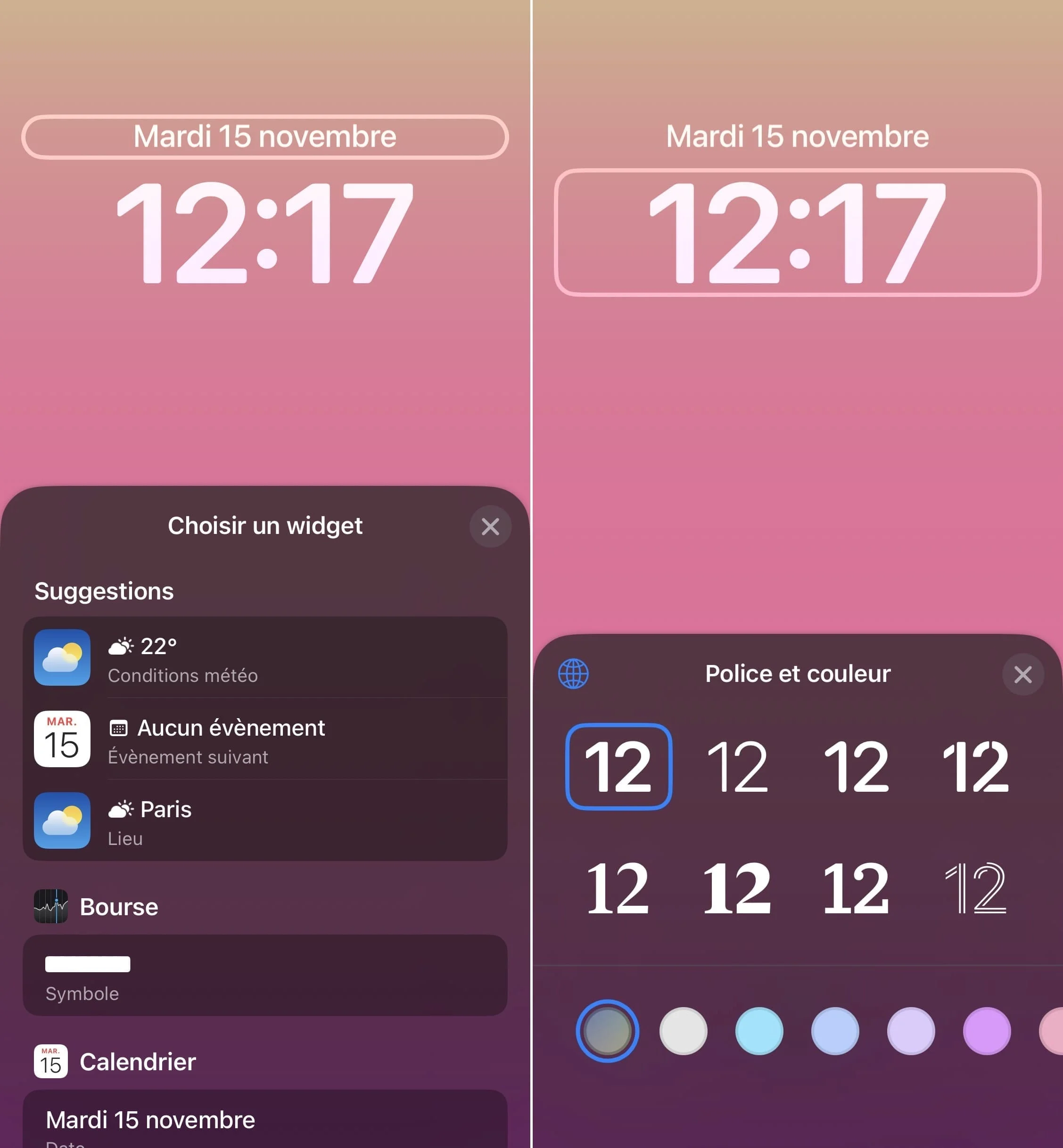Select the 22° Conditions météo widget

click(x=264, y=657)
